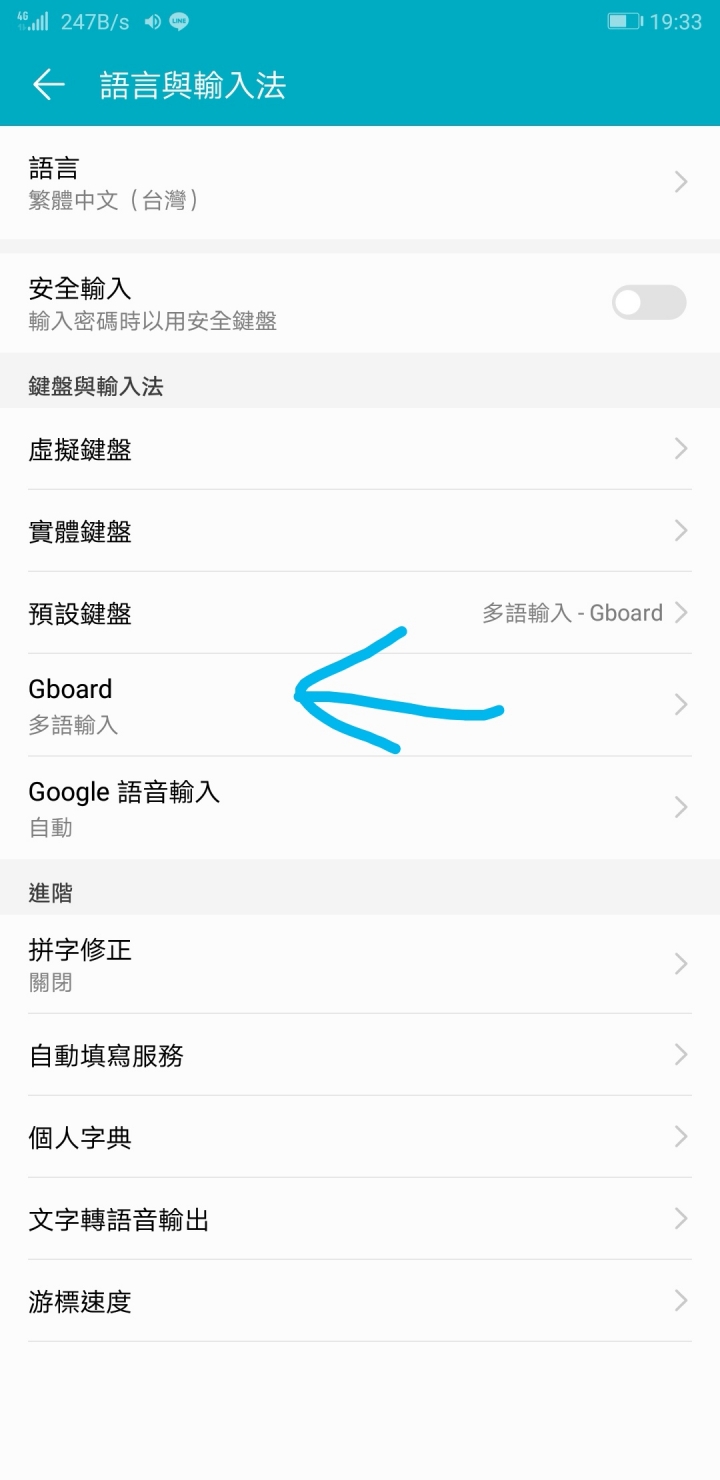Open Gboard 多語輸入 settings

click(x=360, y=705)
